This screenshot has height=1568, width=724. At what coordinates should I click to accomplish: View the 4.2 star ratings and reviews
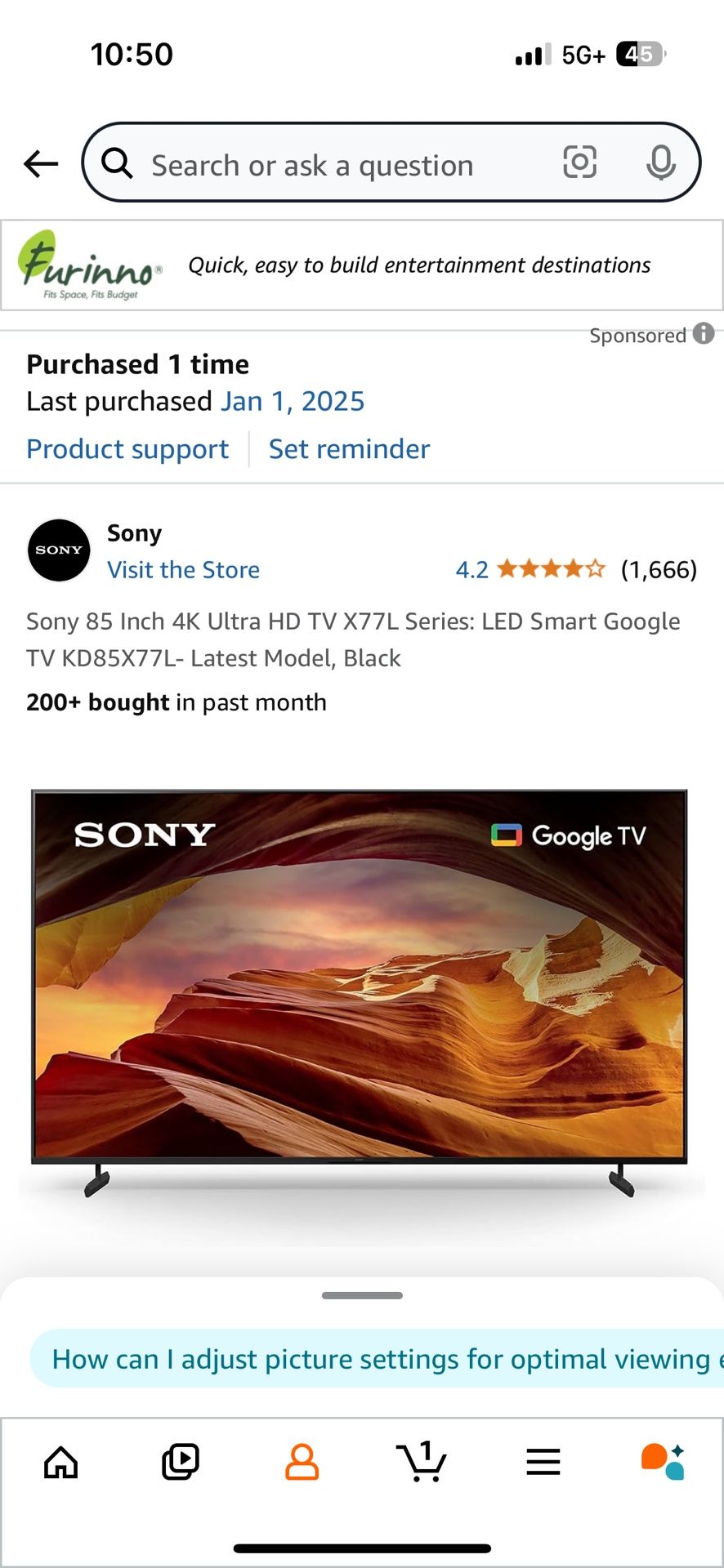[x=576, y=569]
